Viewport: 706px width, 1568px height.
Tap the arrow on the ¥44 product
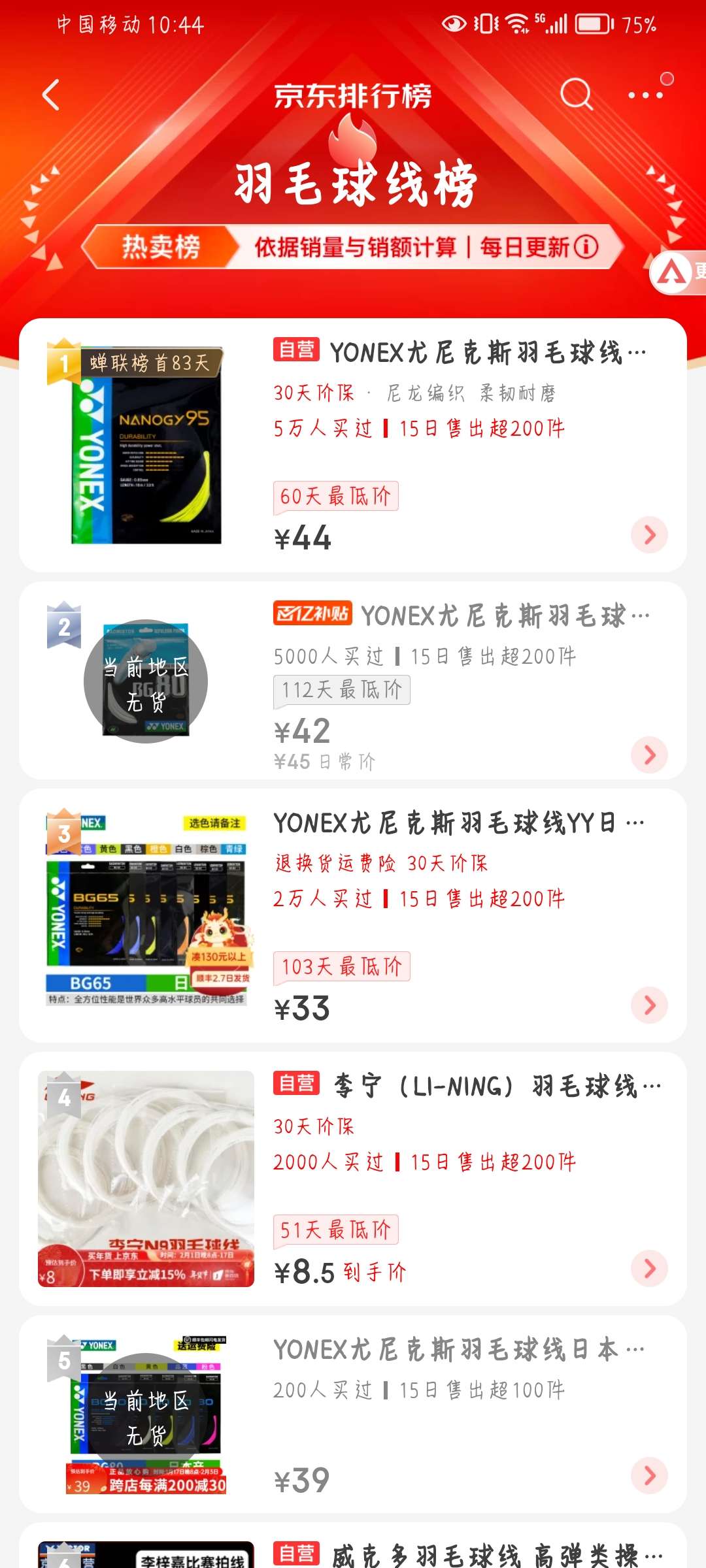pos(649,535)
